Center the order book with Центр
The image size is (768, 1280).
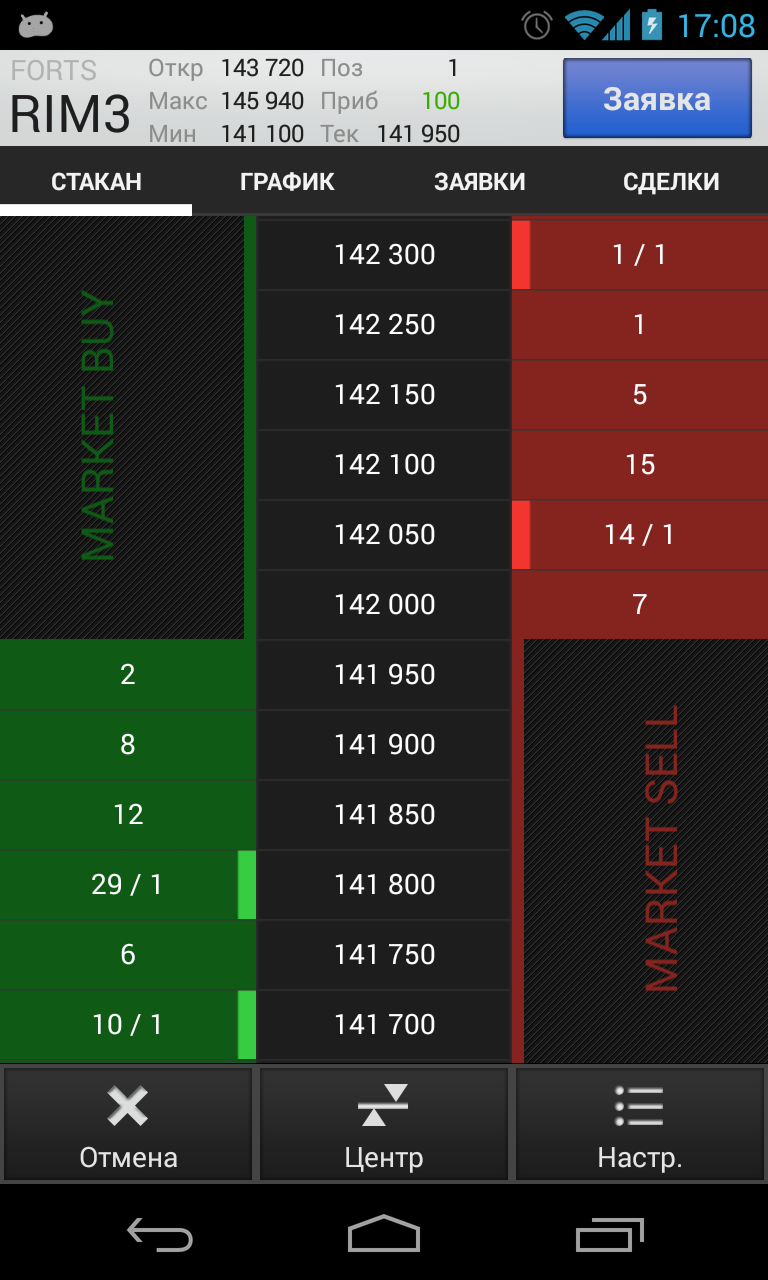tap(384, 1124)
